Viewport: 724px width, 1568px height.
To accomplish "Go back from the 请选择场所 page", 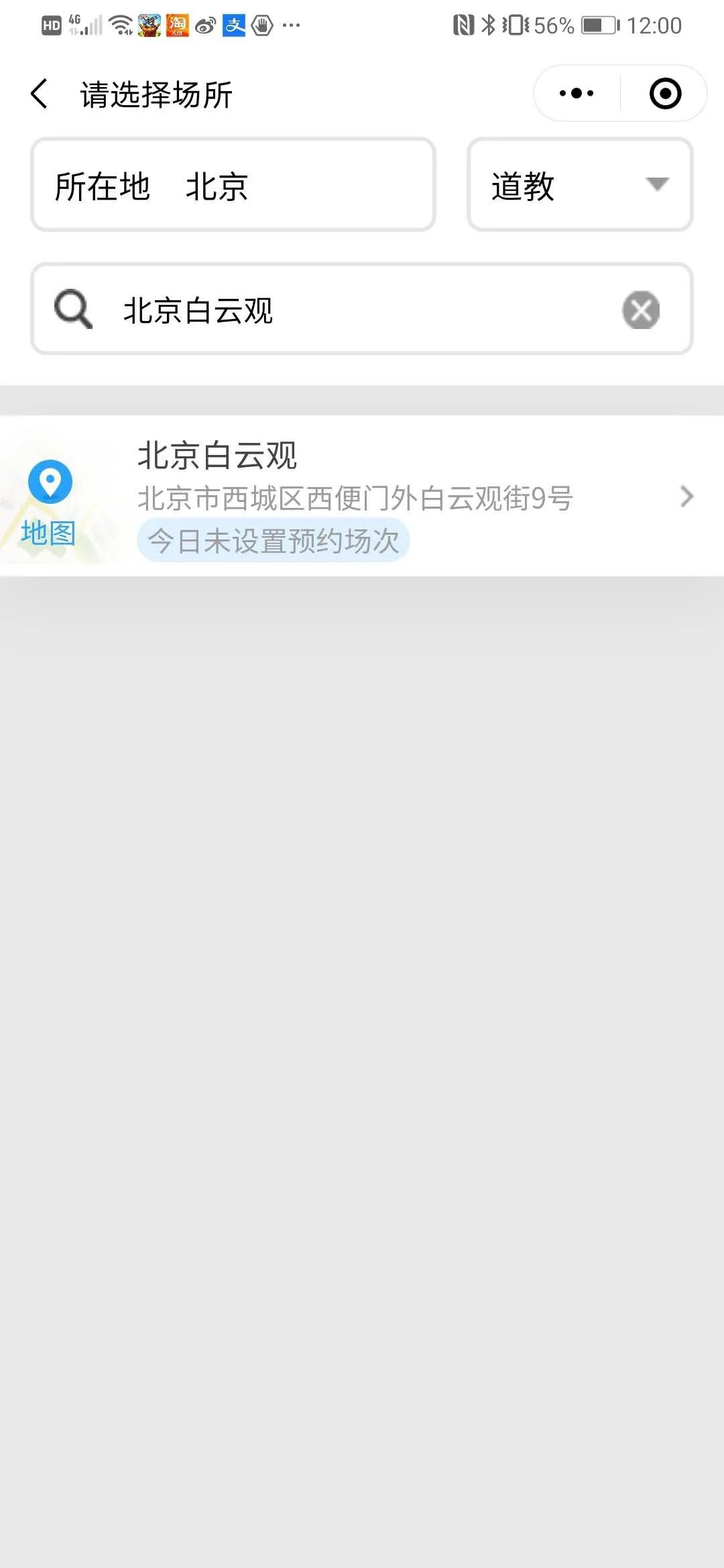I will coord(40,94).
